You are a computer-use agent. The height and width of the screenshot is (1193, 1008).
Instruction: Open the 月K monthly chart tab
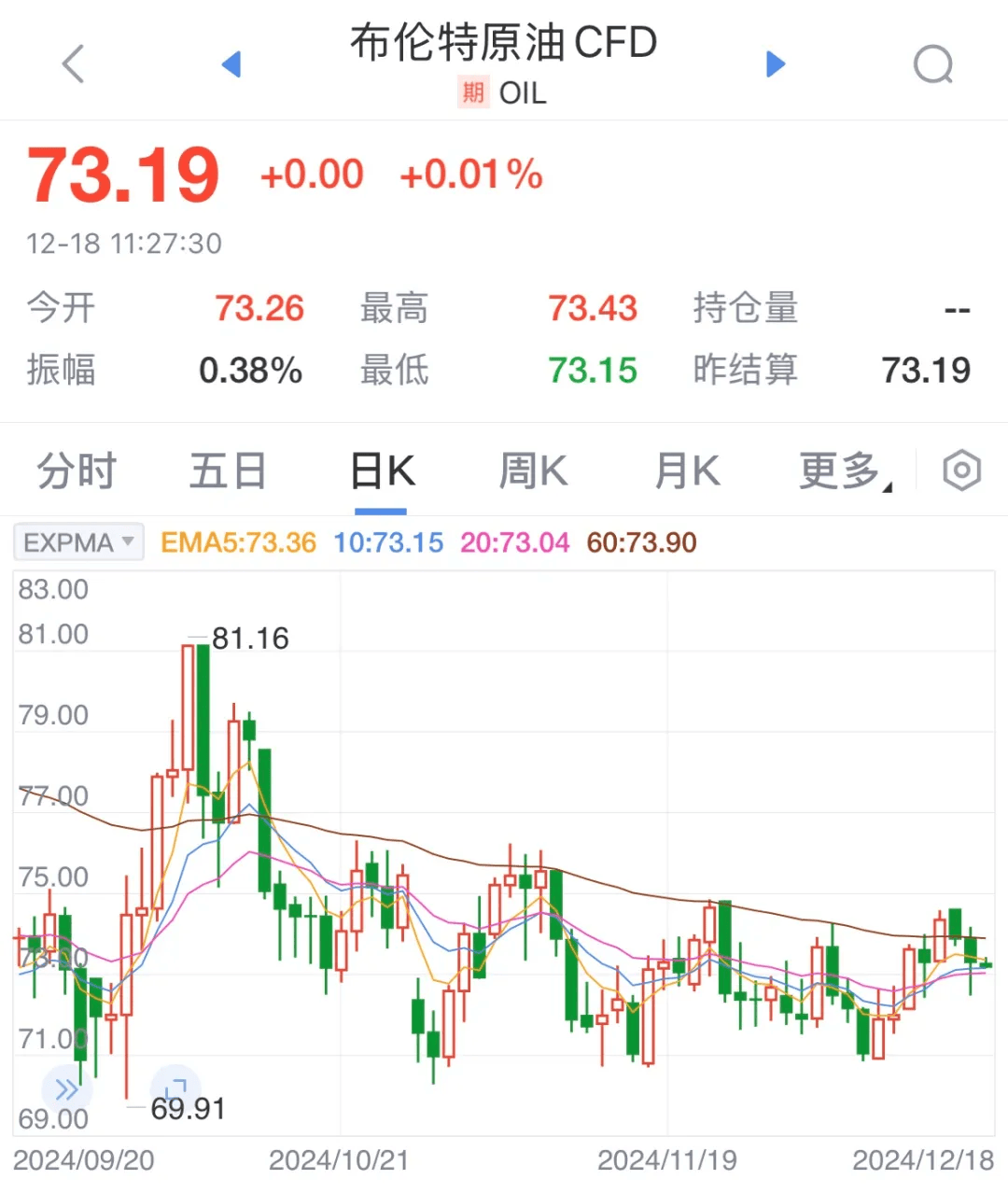688,470
